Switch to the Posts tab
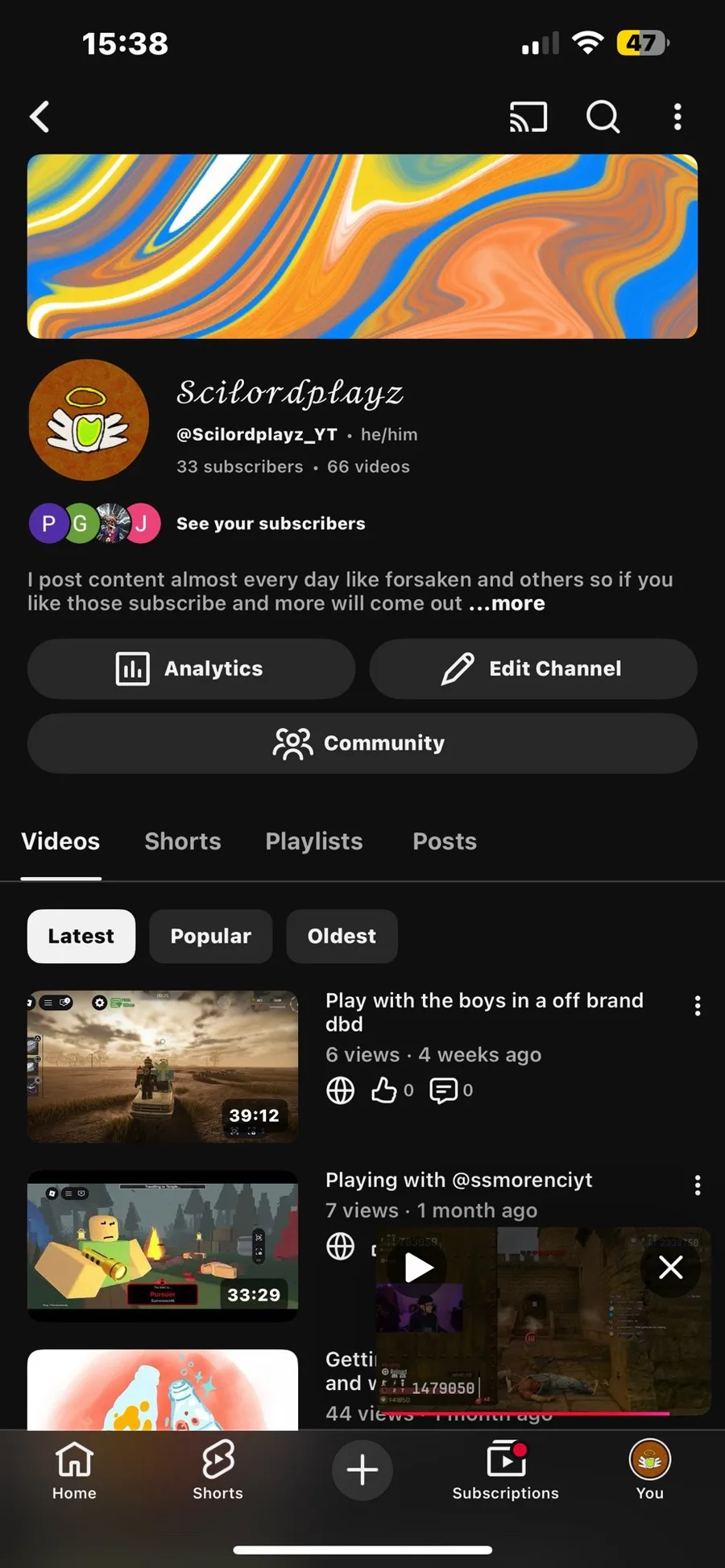725x1568 pixels. tap(445, 842)
